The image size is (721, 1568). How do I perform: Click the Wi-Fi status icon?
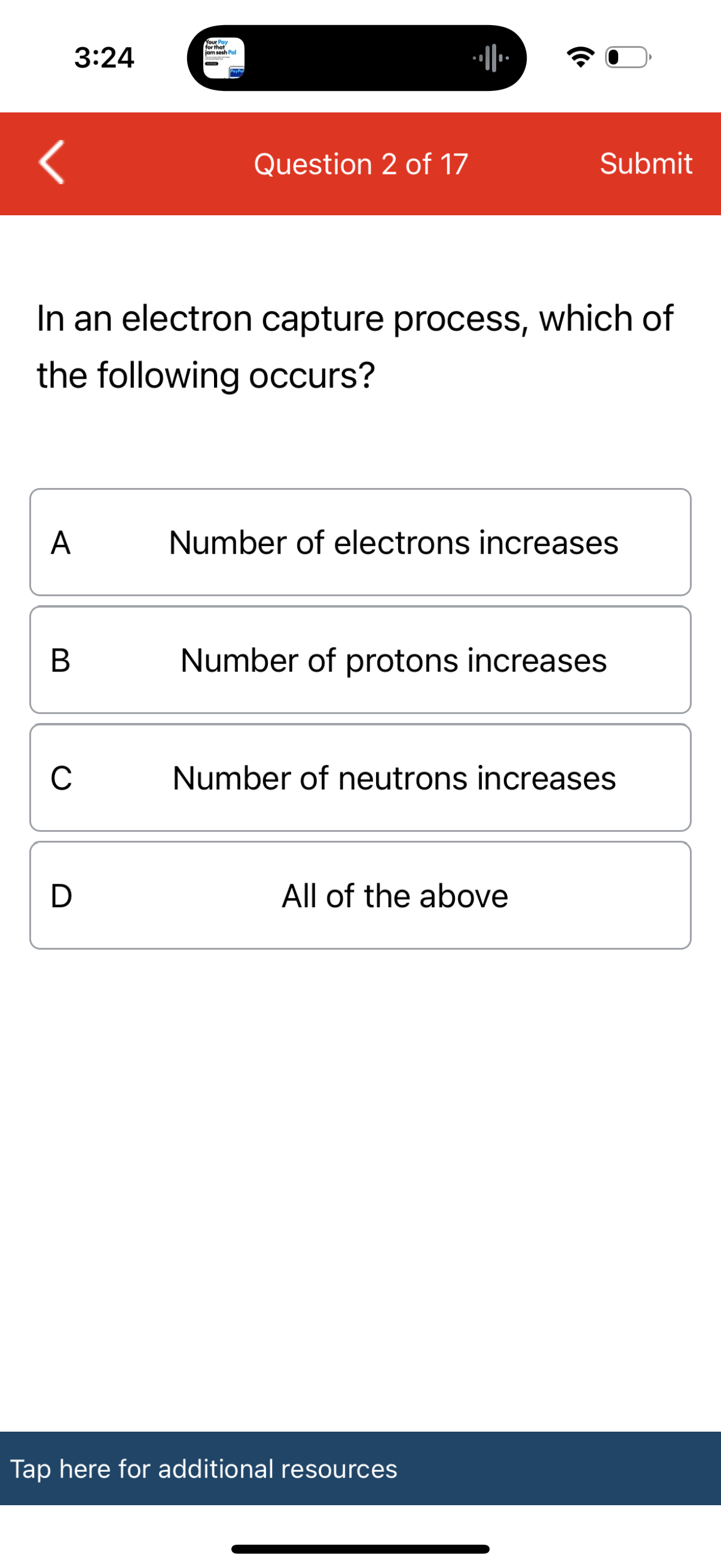click(579, 58)
